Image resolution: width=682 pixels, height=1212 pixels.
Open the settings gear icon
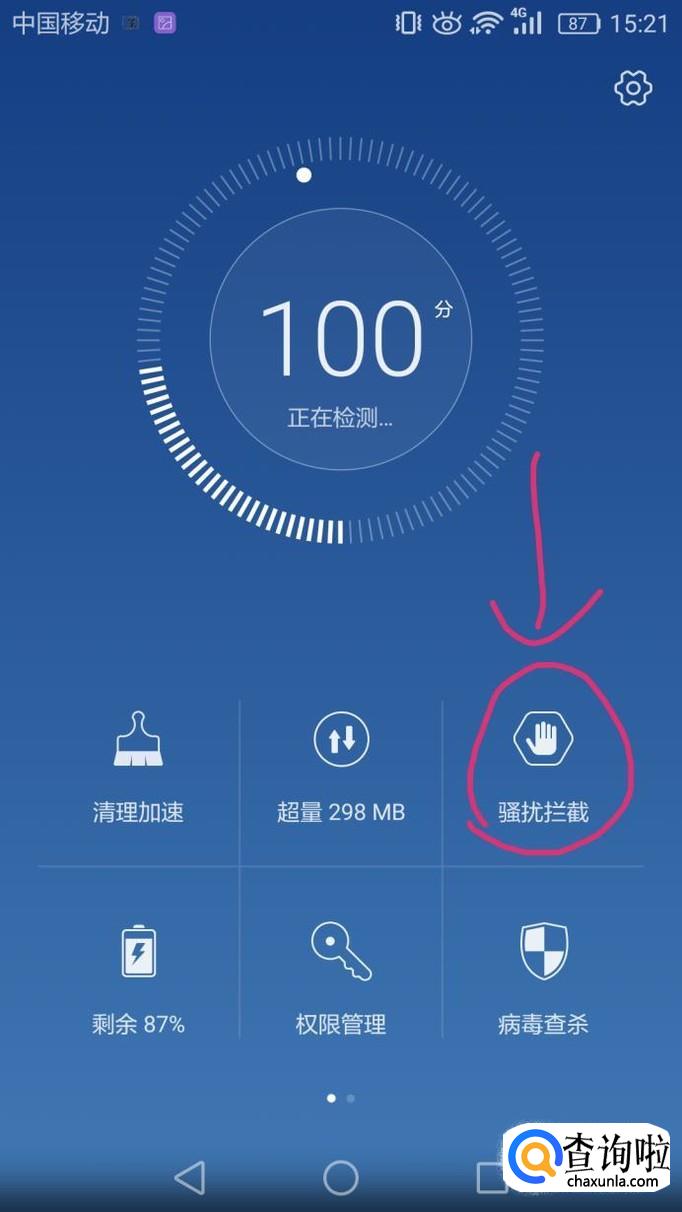[632, 88]
